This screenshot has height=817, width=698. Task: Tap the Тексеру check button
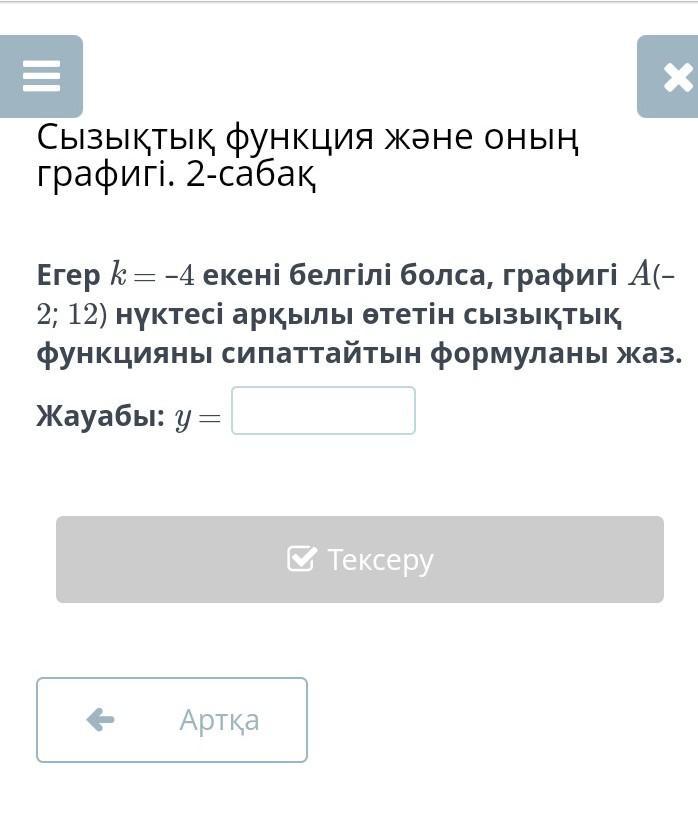(x=359, y=560)
